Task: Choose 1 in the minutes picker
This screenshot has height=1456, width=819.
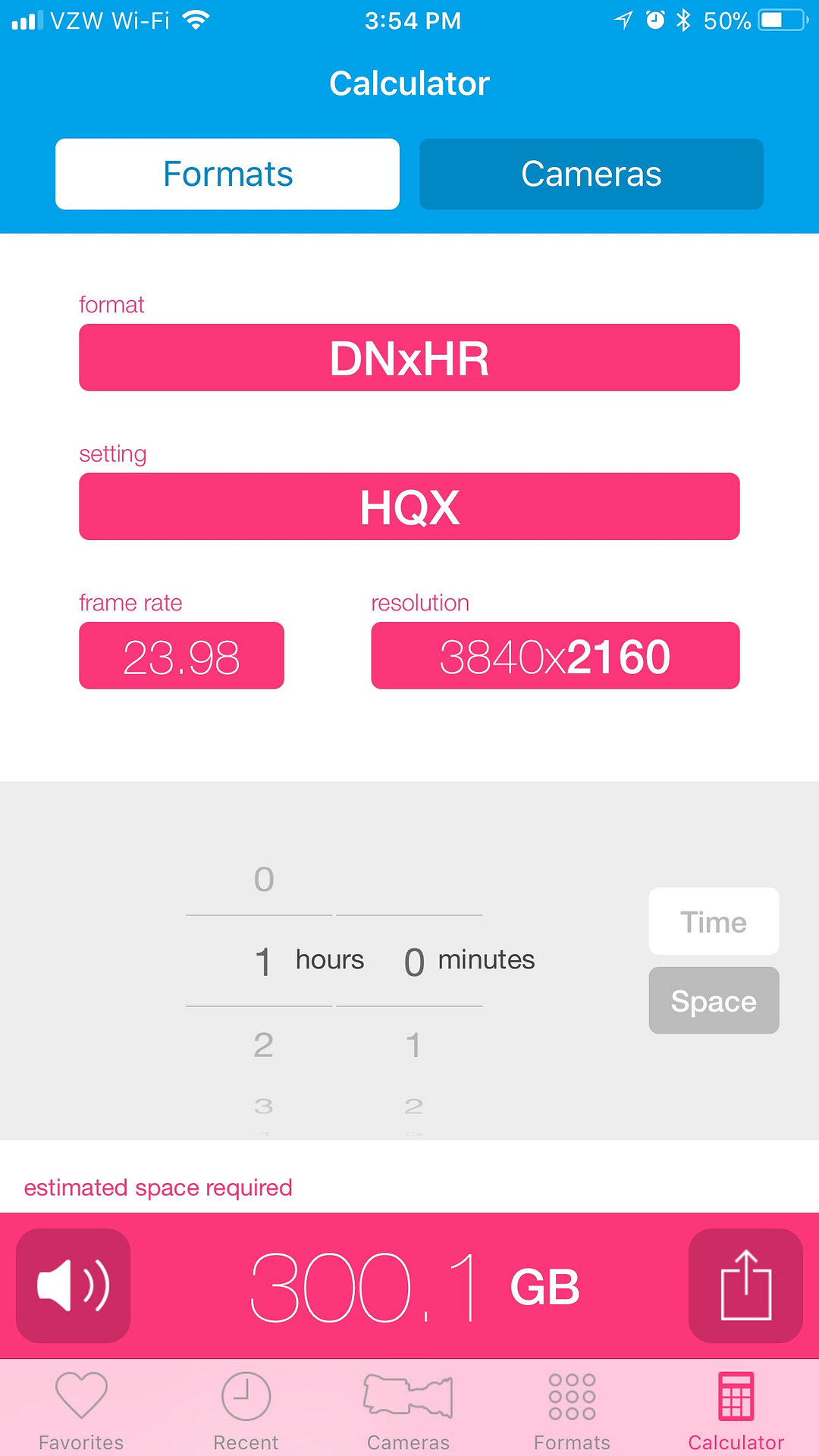Action: (413, 1046)
